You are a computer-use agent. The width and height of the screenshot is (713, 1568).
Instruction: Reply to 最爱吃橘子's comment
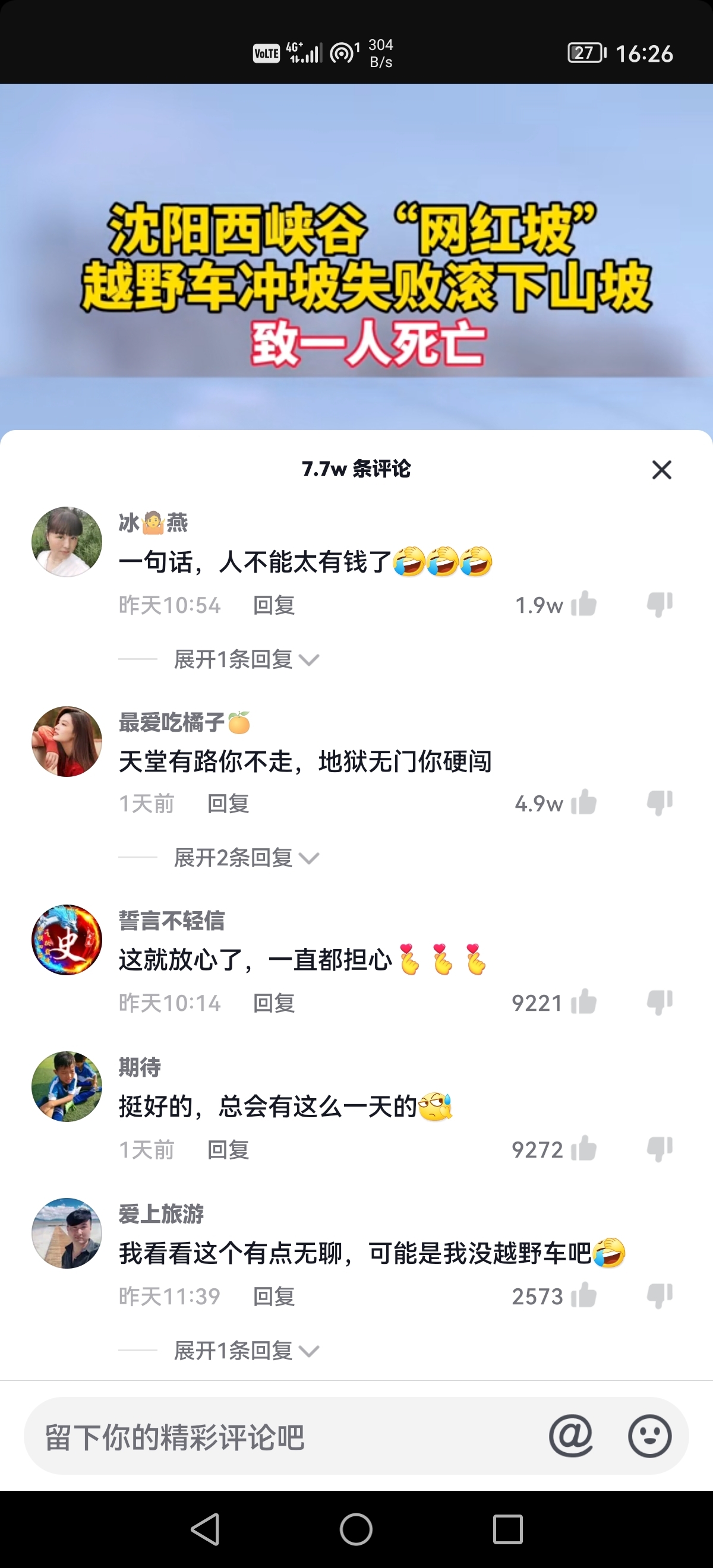coord(228,804)
